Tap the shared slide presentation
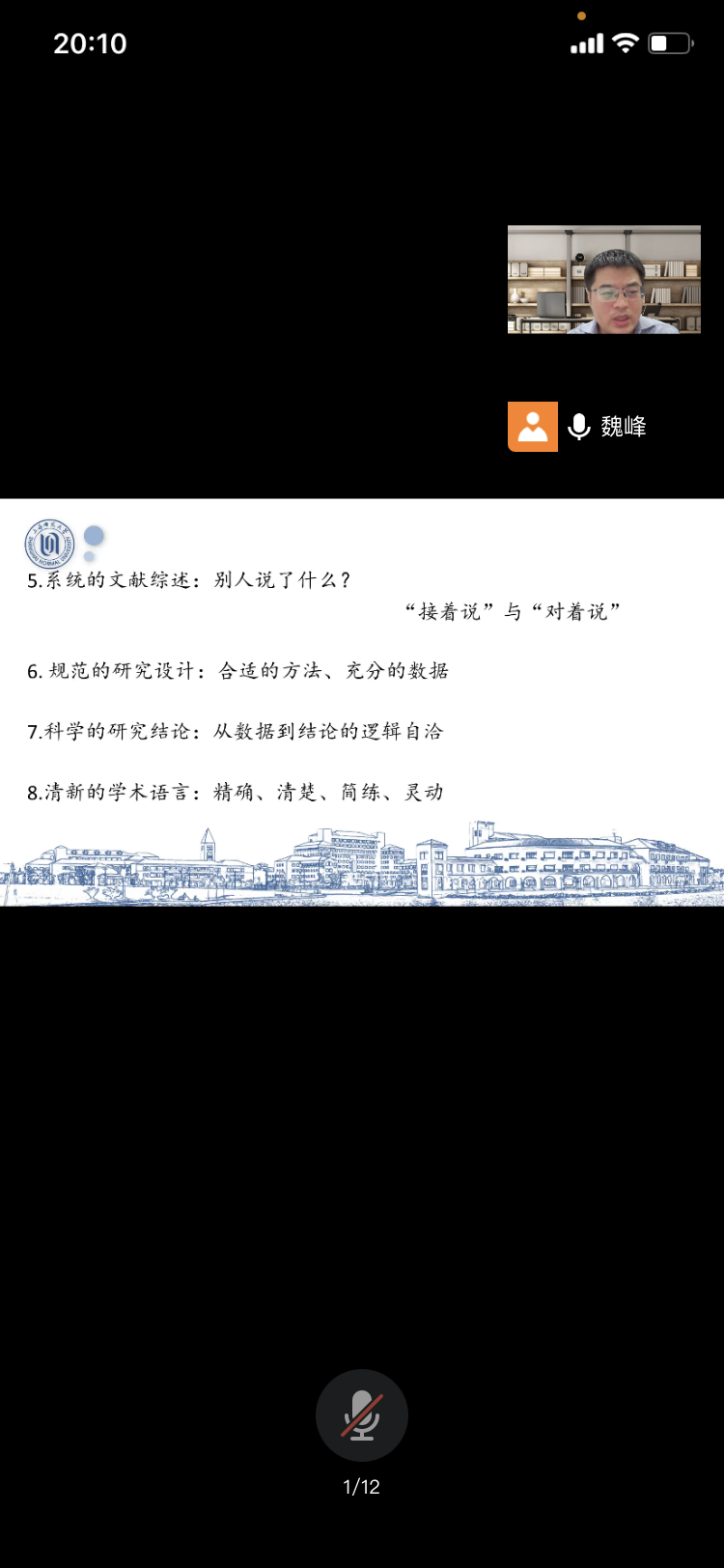 (x=362, y=702)
